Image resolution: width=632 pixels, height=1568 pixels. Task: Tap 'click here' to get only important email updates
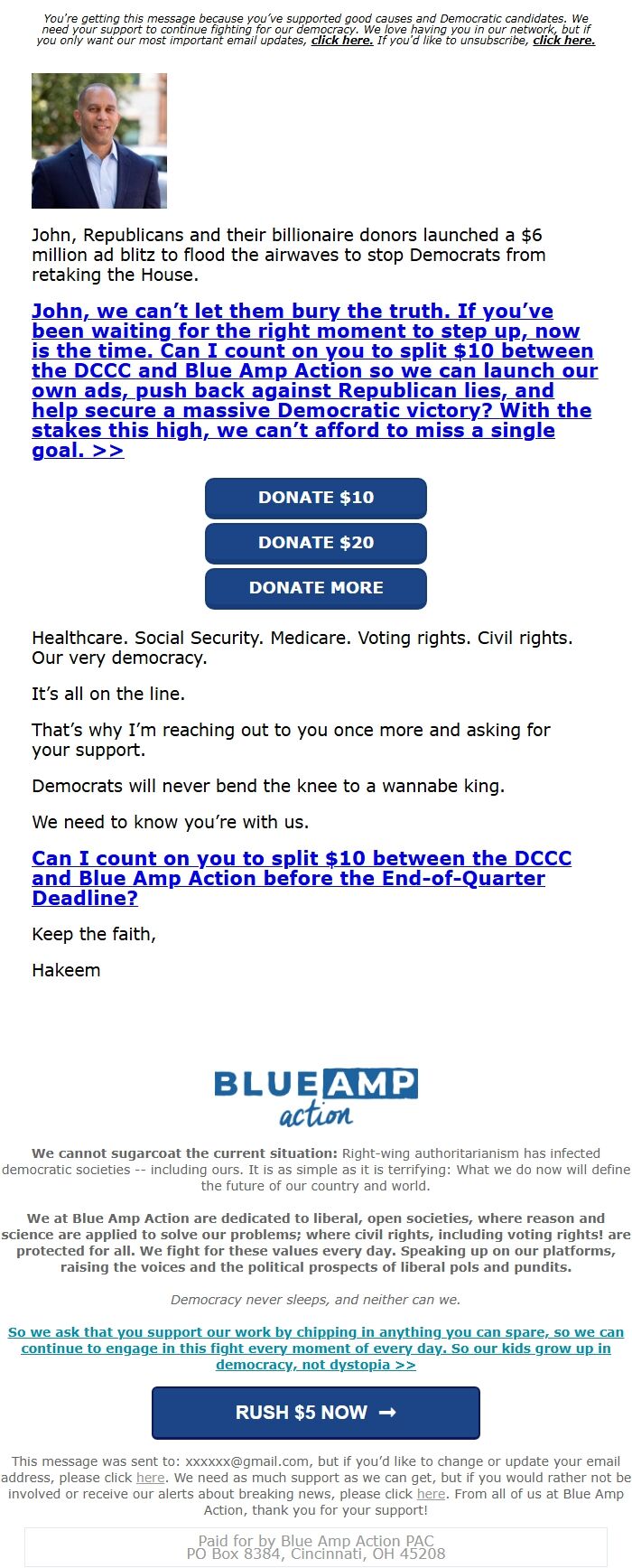point(342,41)
